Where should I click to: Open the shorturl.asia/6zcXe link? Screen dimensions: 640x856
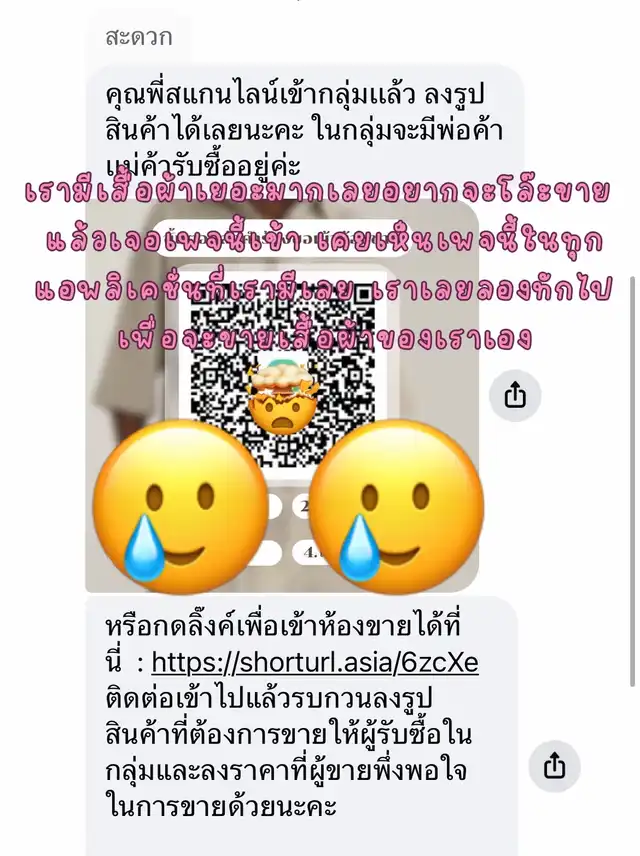tap(315, 663)
